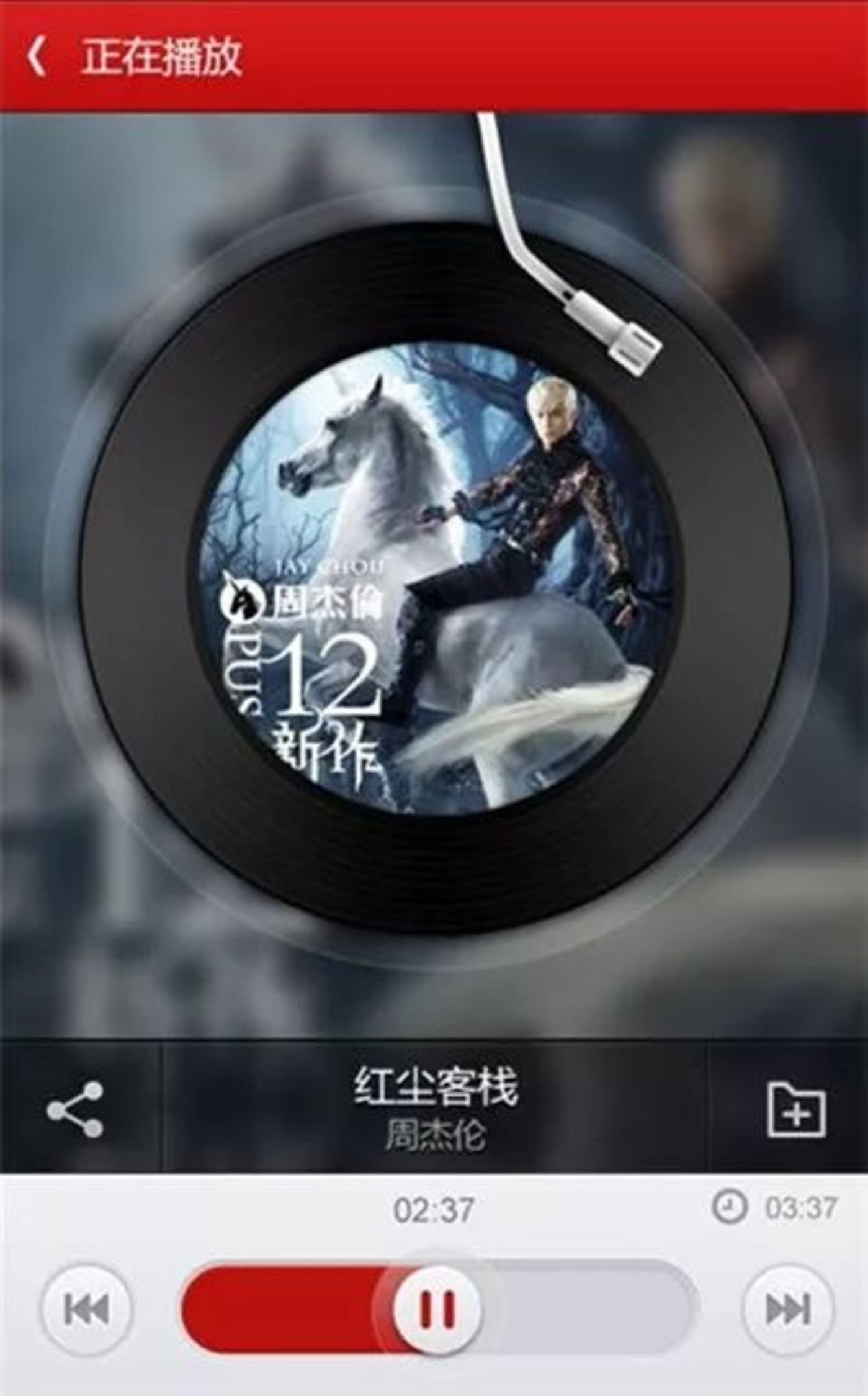Open the sleep timer clock icon
The height and width of the screenshot is (1396, 868).
tap(728, 1207)
